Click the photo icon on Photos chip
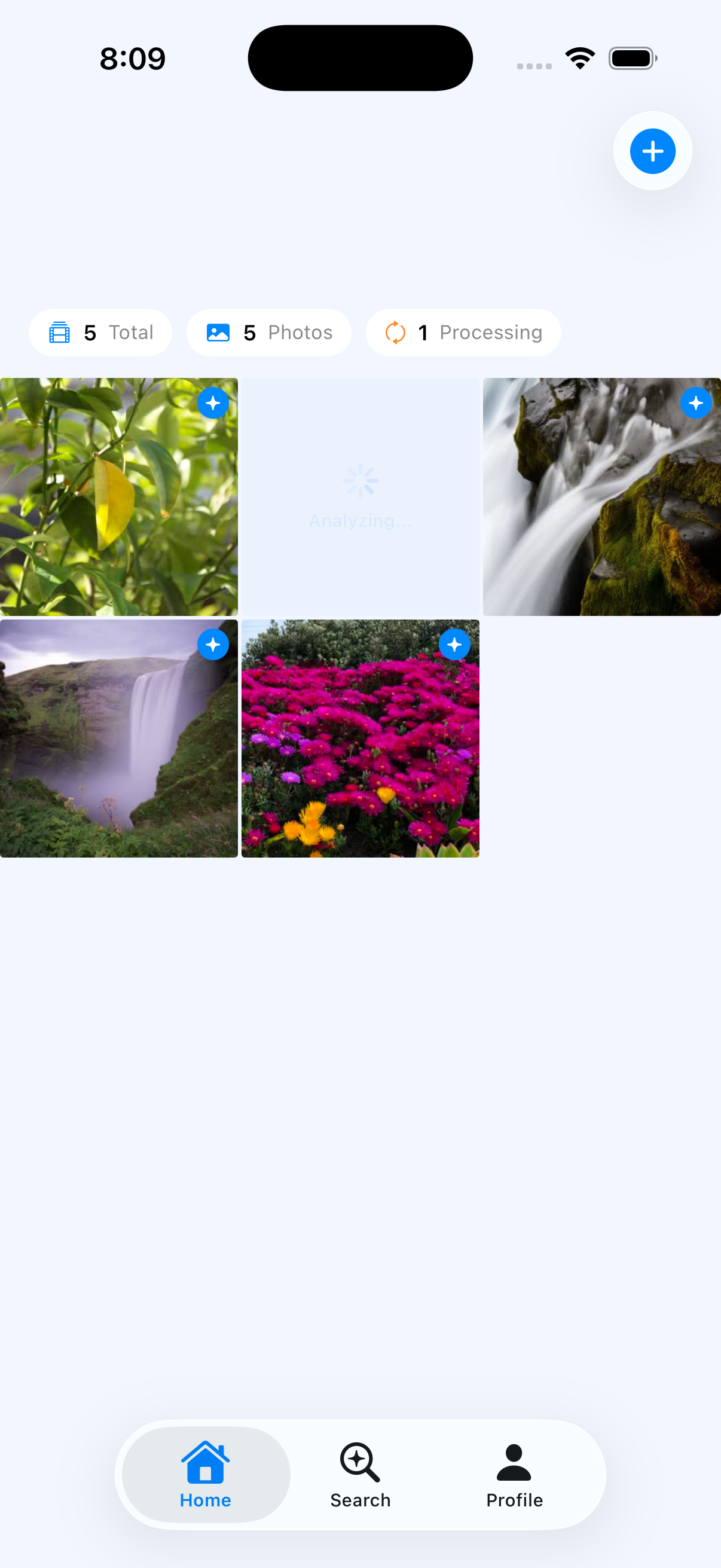The image size is (721, 1568). click(218, 332)
